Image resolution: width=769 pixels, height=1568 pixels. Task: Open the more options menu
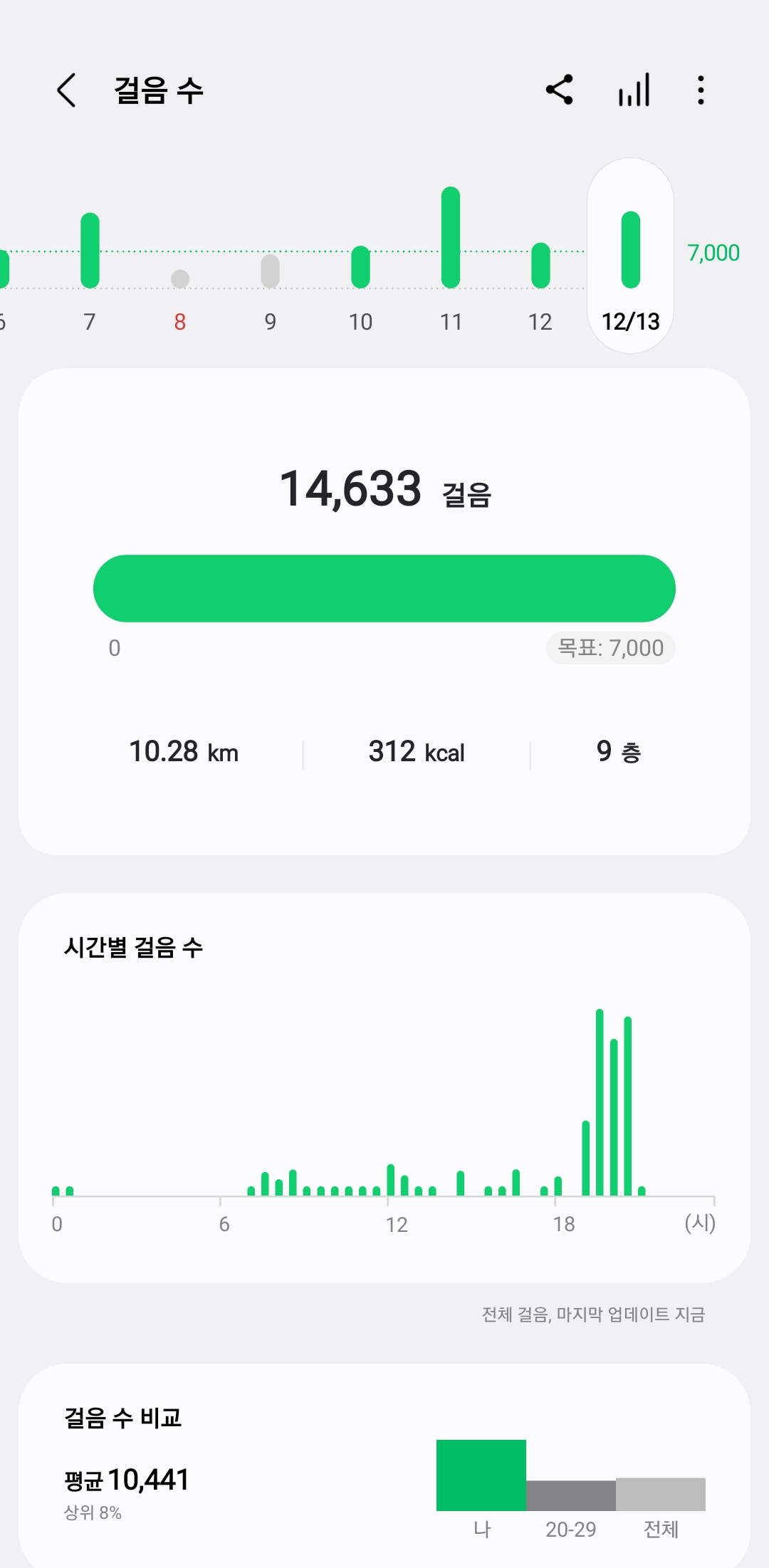pyautogui.click(x=701, y=90)
